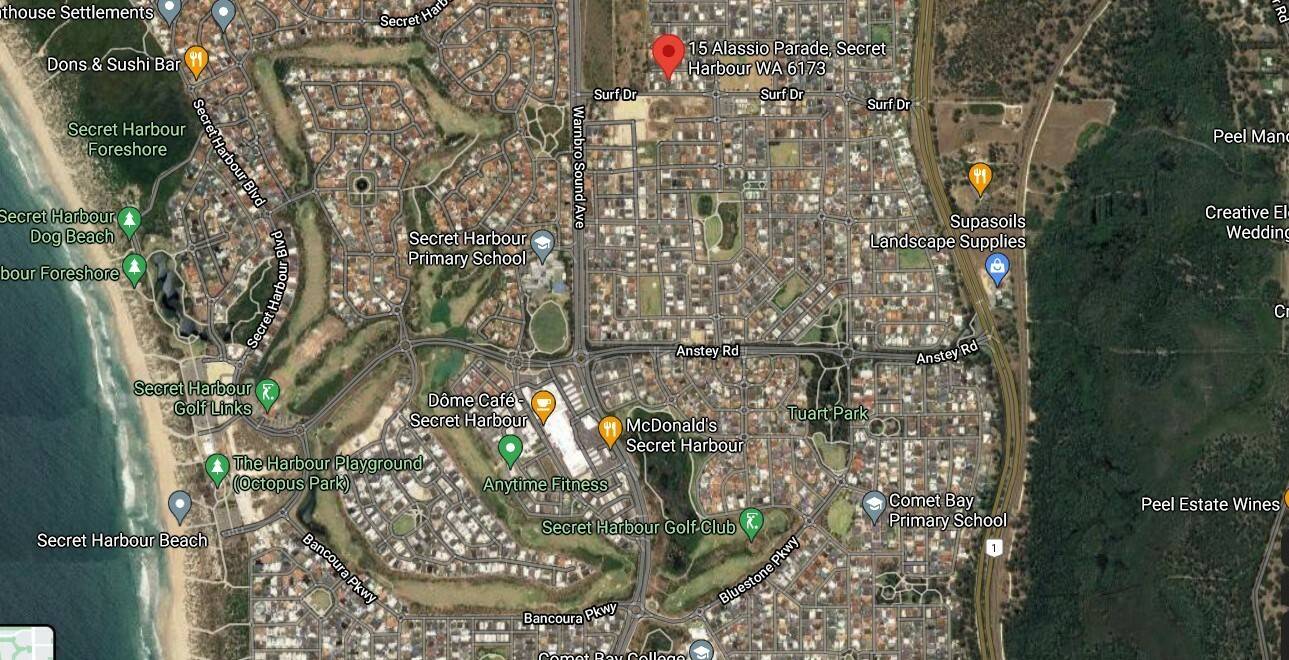Open the Dôme Café Secret Harbour marker

[543, 404]
